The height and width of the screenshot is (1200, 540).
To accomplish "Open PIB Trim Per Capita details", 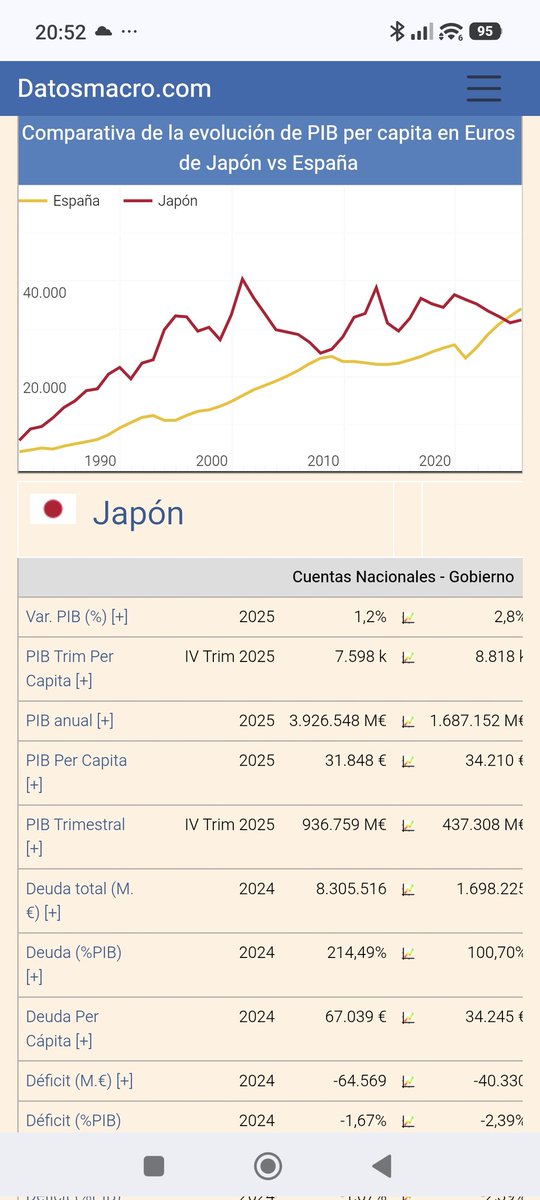I will (x=70, y=669).
